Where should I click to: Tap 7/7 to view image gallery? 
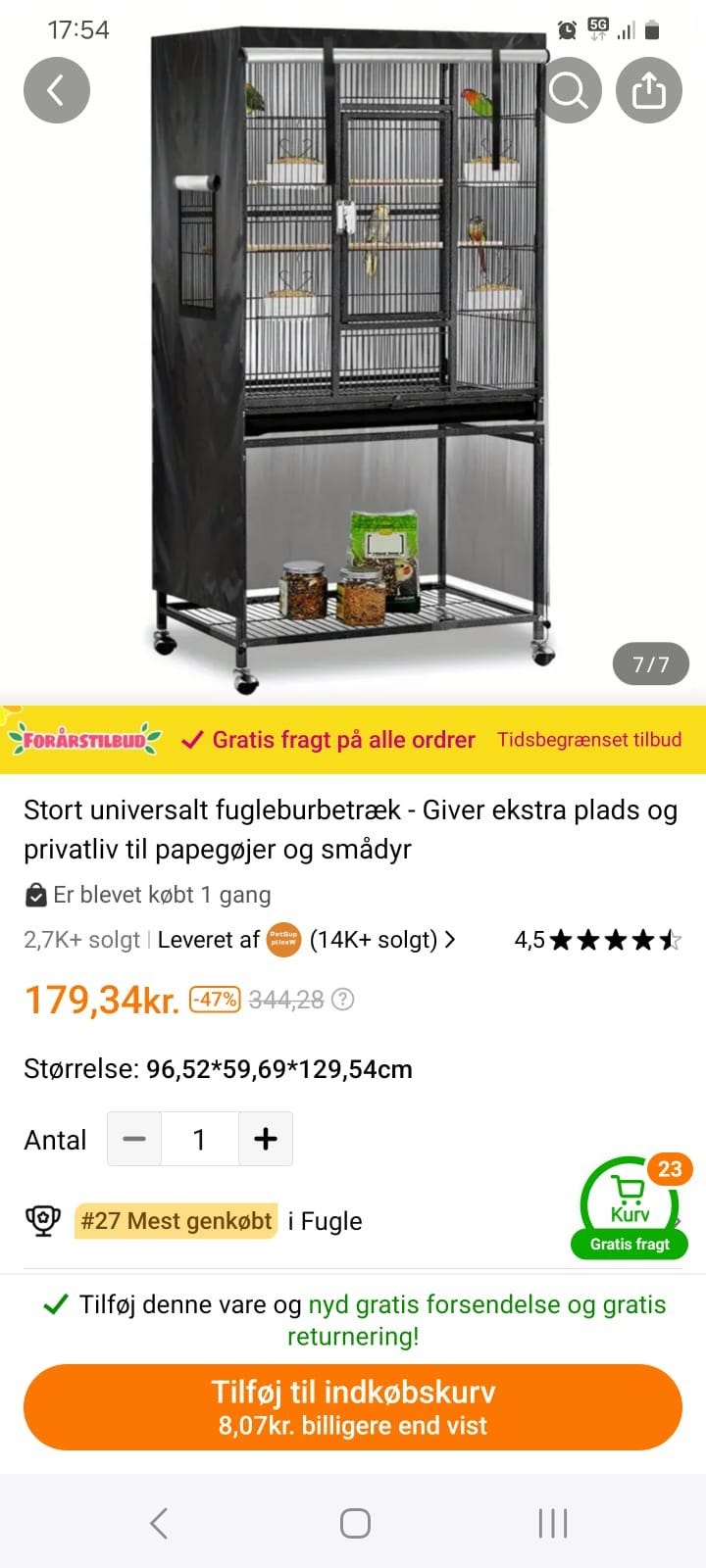[650, 663]
